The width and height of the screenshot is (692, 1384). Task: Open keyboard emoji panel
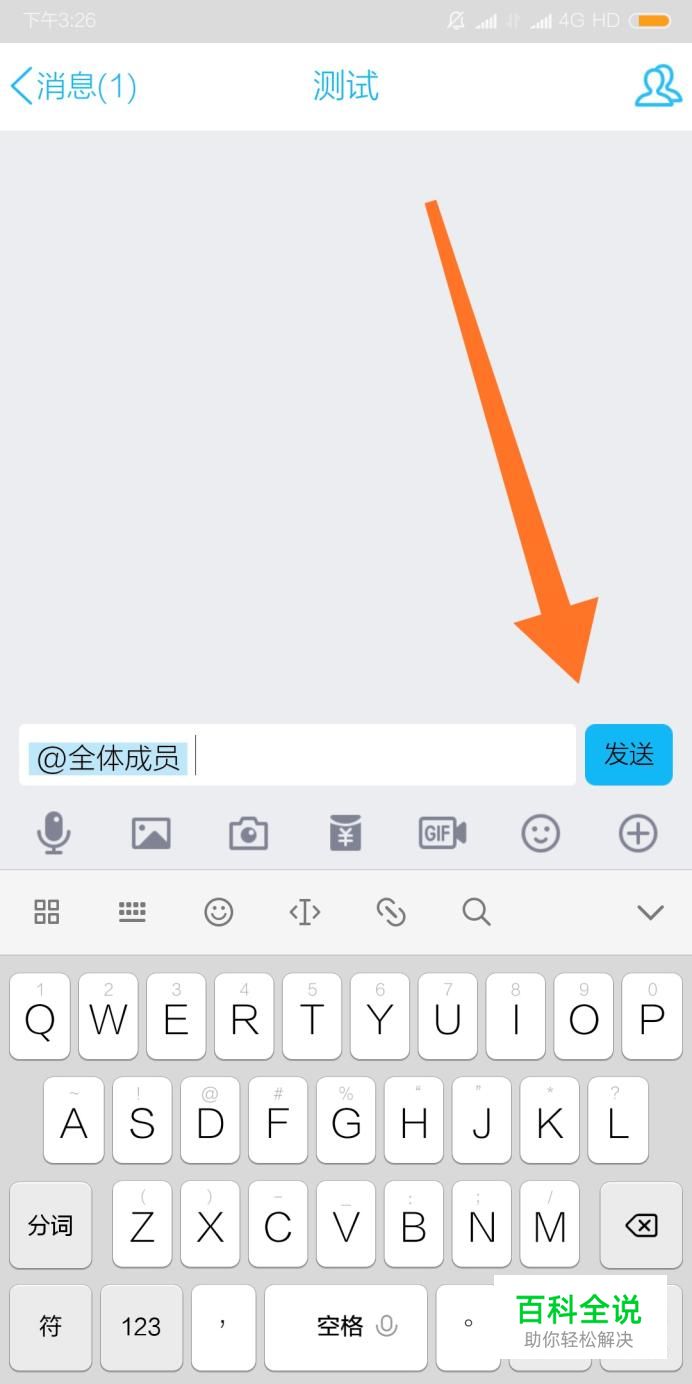click(218, 911)
